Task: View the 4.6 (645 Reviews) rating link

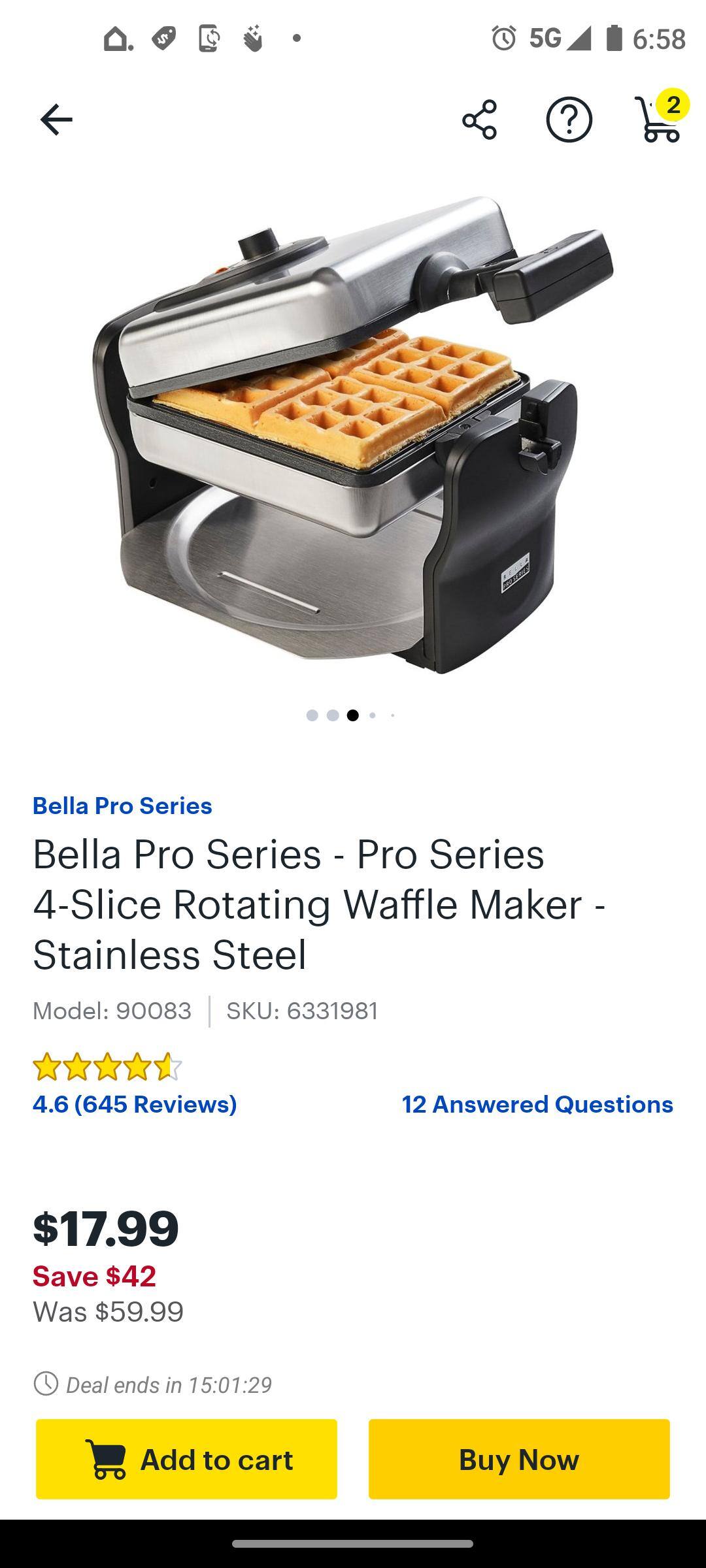Action: click(x=135, y=1104)
